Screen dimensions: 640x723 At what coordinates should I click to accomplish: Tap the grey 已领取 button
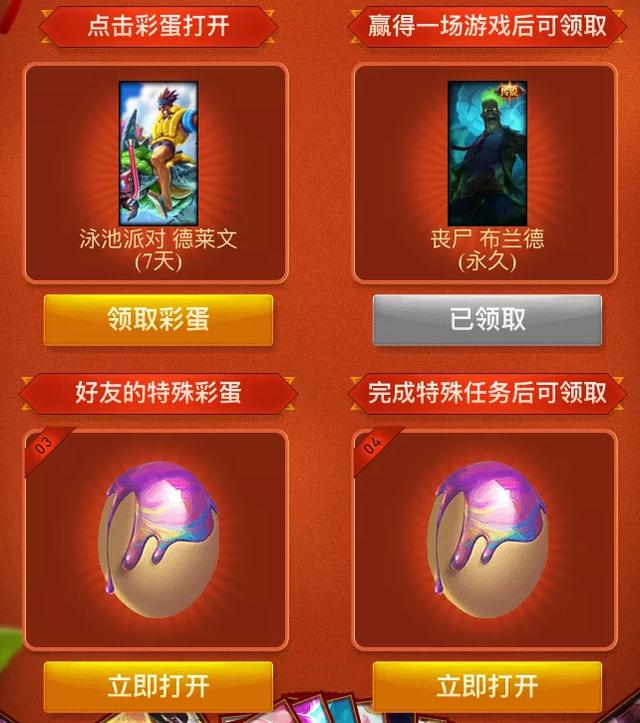487,320
